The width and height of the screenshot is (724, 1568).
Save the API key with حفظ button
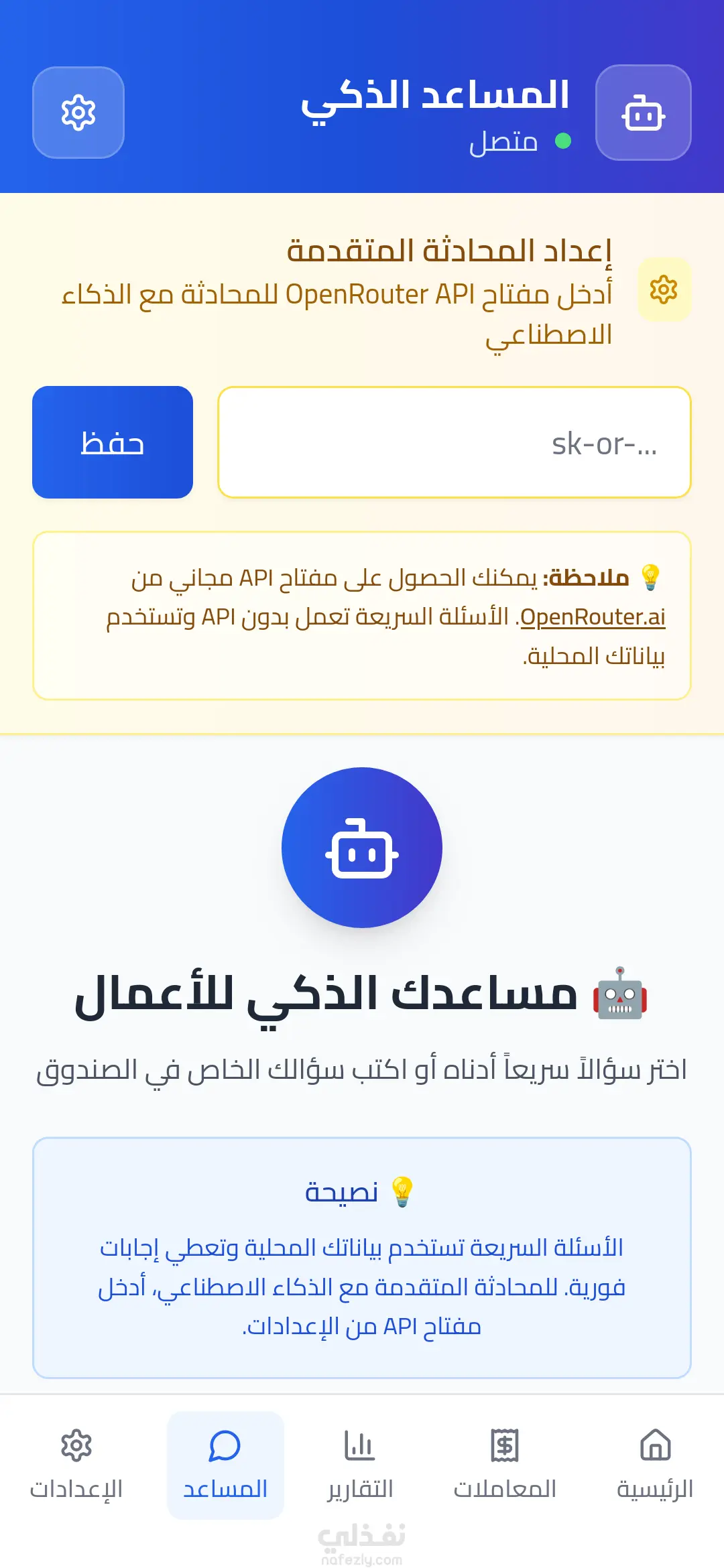tap(113, 442)
